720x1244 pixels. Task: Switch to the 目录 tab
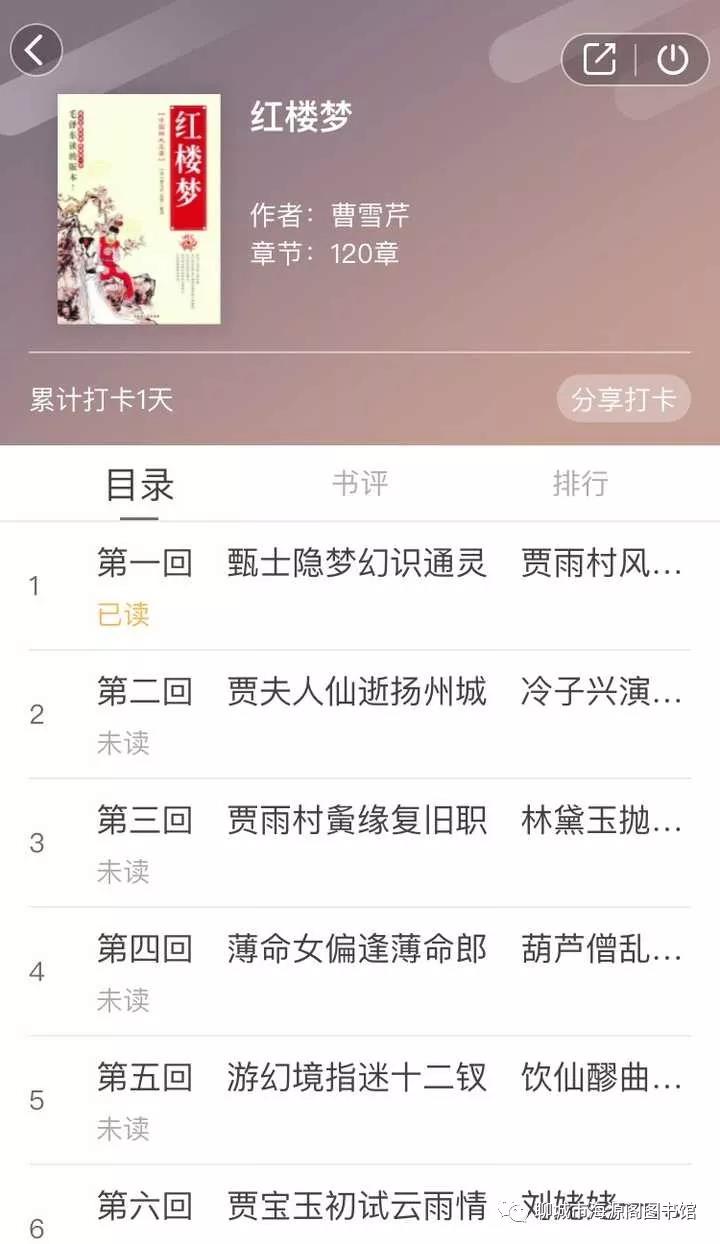click(135, 484)
